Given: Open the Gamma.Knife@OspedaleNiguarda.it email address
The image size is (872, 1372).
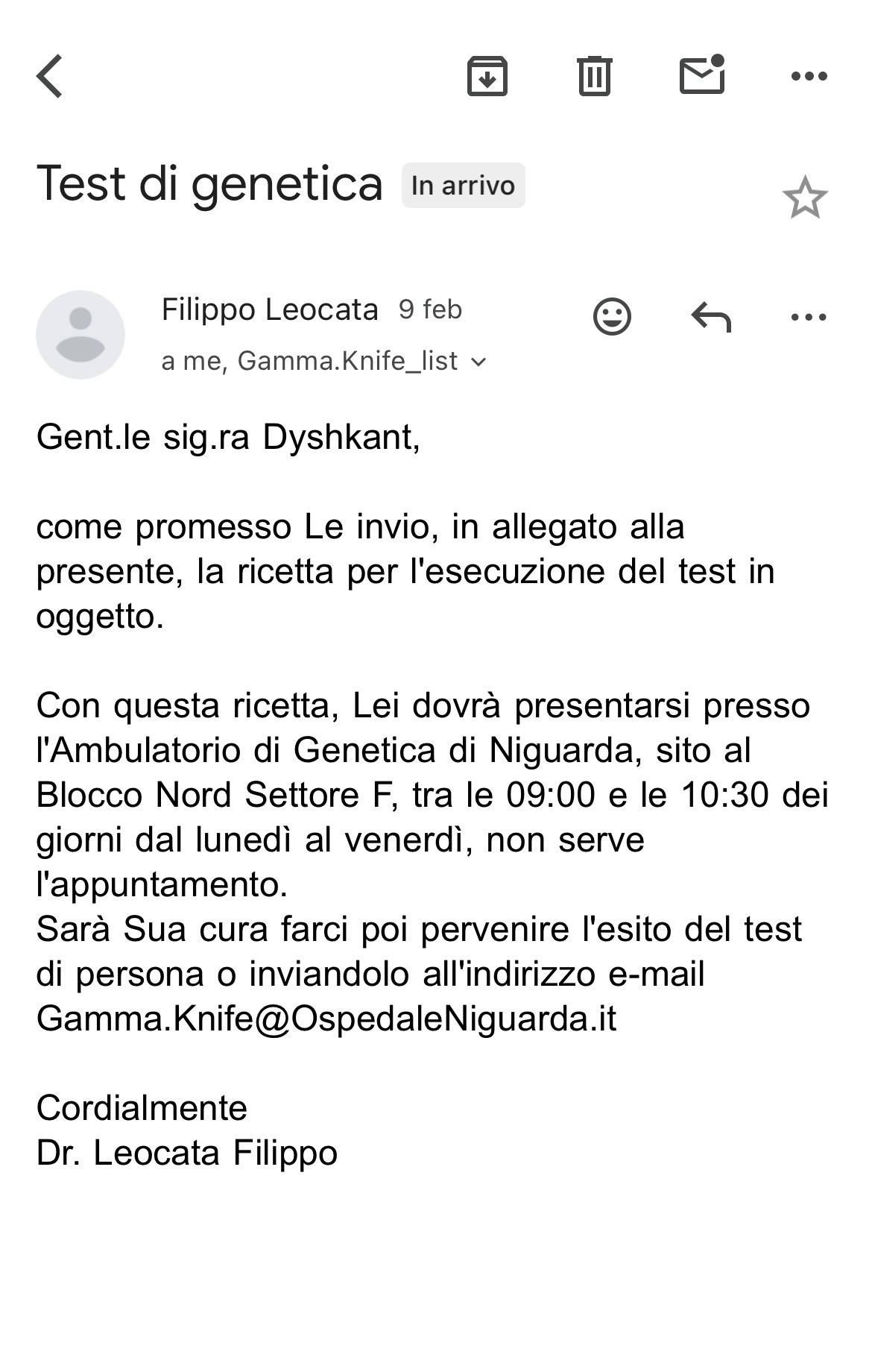Looking at the screenshot, I should point(326,1019).
